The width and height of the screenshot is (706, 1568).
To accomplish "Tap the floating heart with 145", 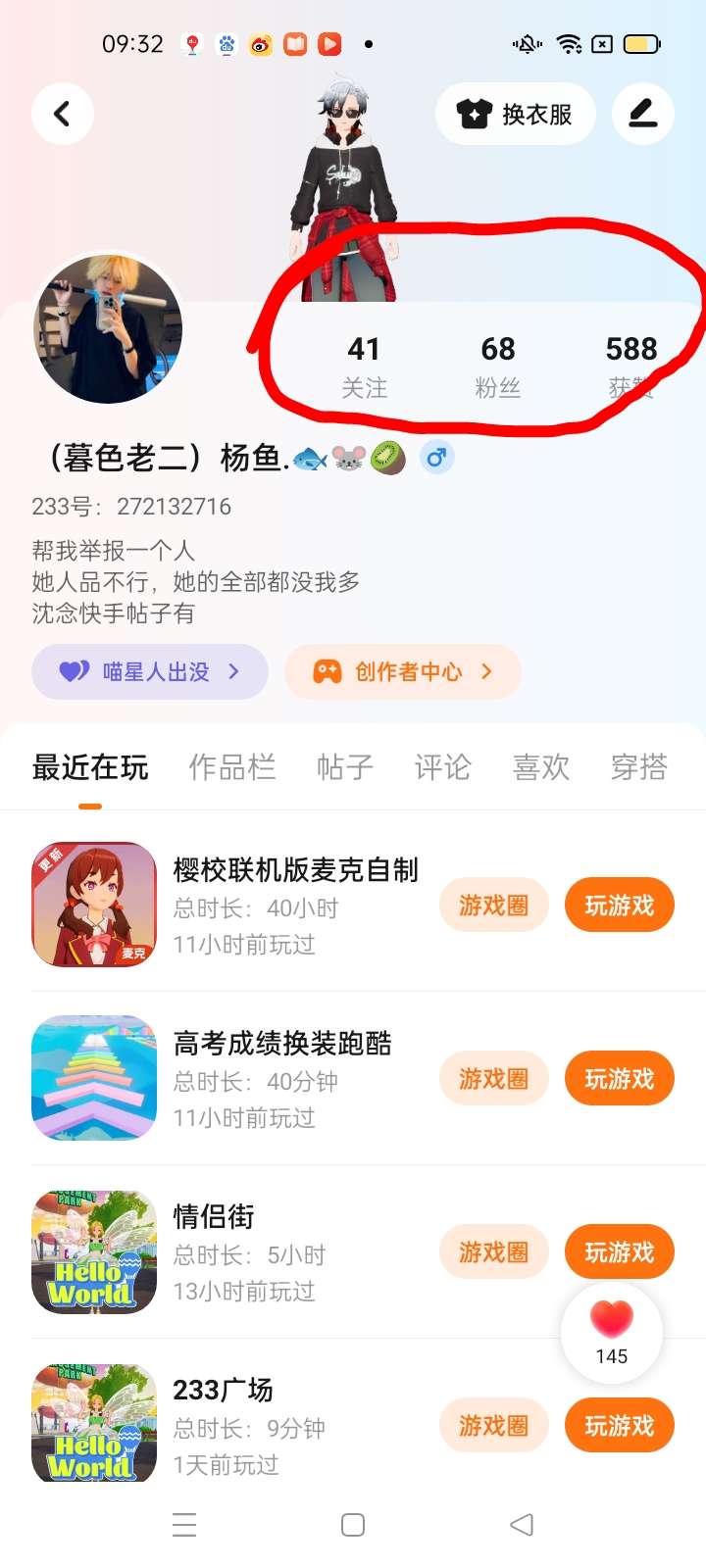I will (x=612, y=1333).
